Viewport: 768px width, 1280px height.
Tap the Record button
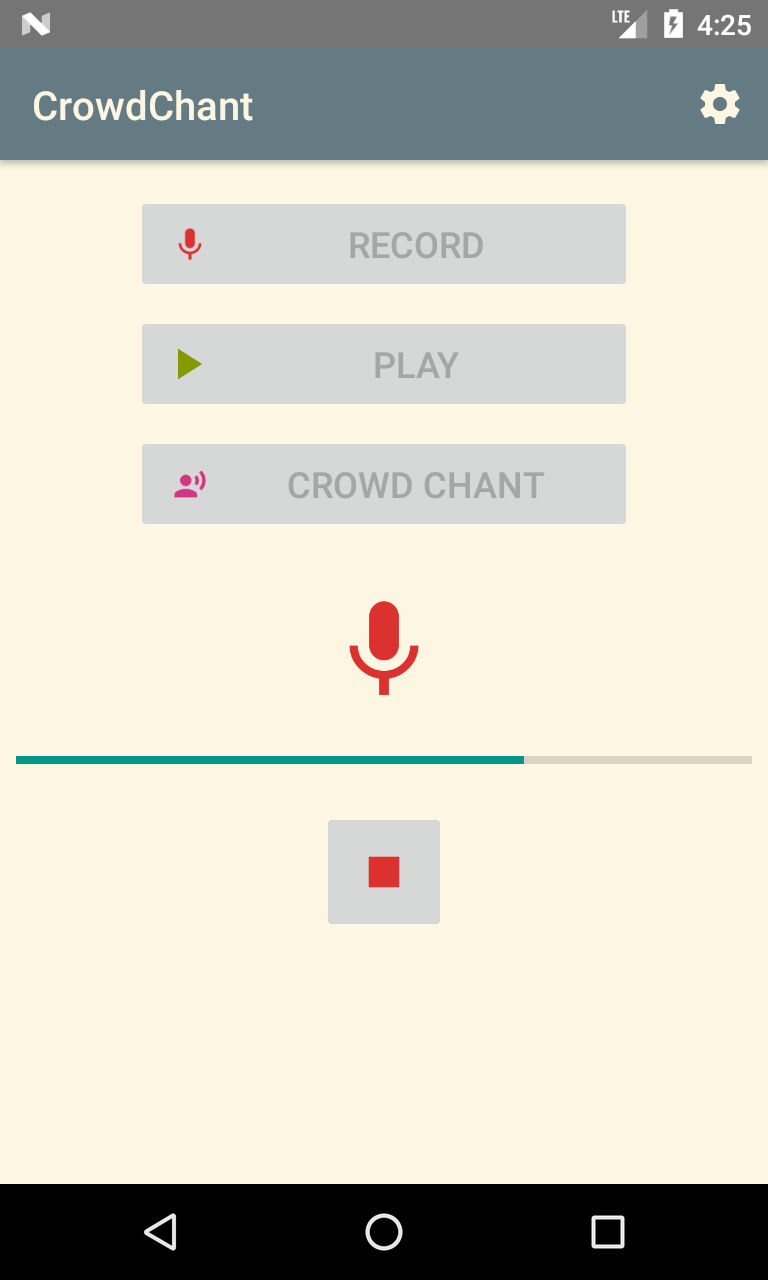pyautogui.click(x=384, y=244)
